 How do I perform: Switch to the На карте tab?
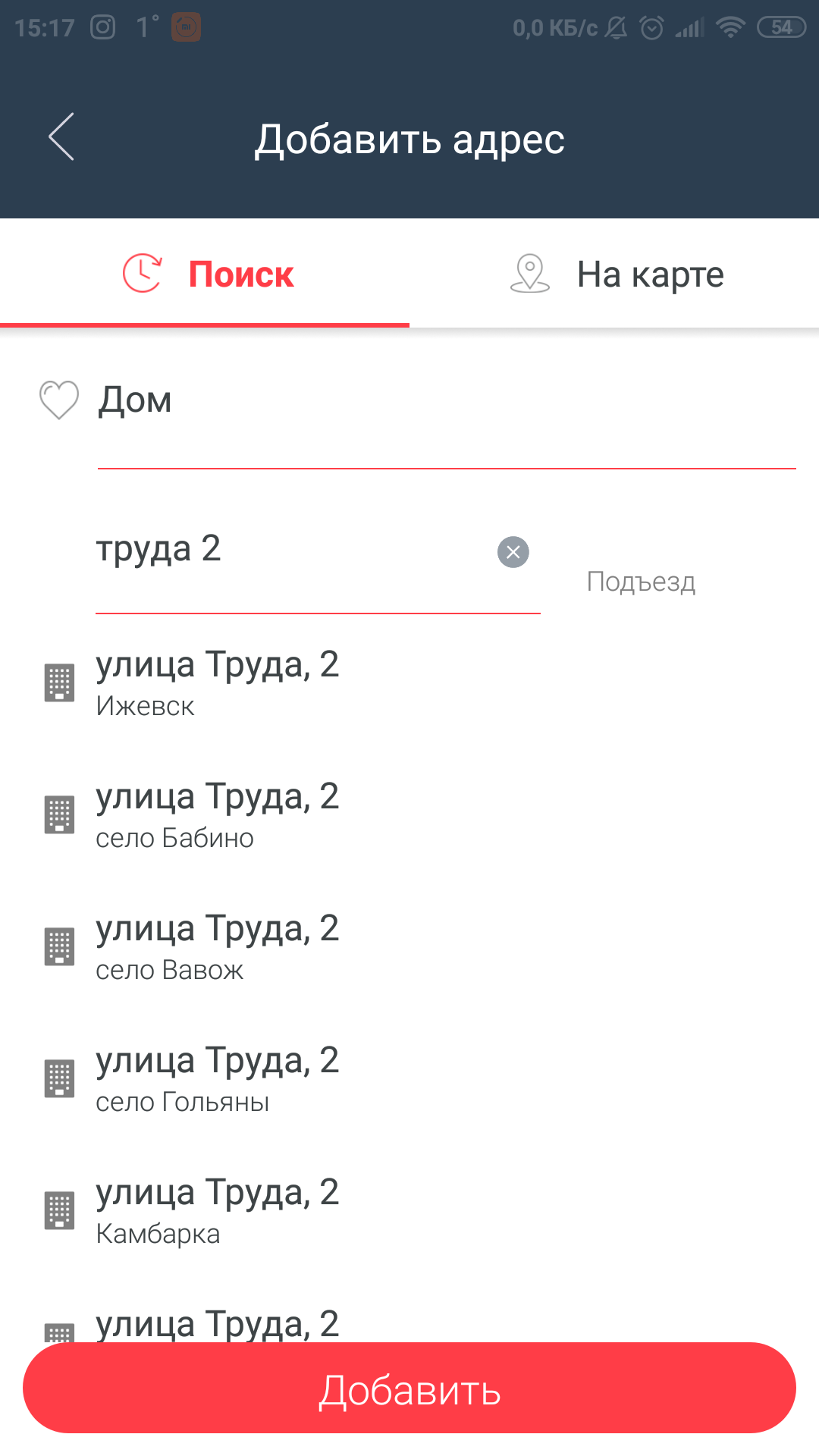pos(616,275)
